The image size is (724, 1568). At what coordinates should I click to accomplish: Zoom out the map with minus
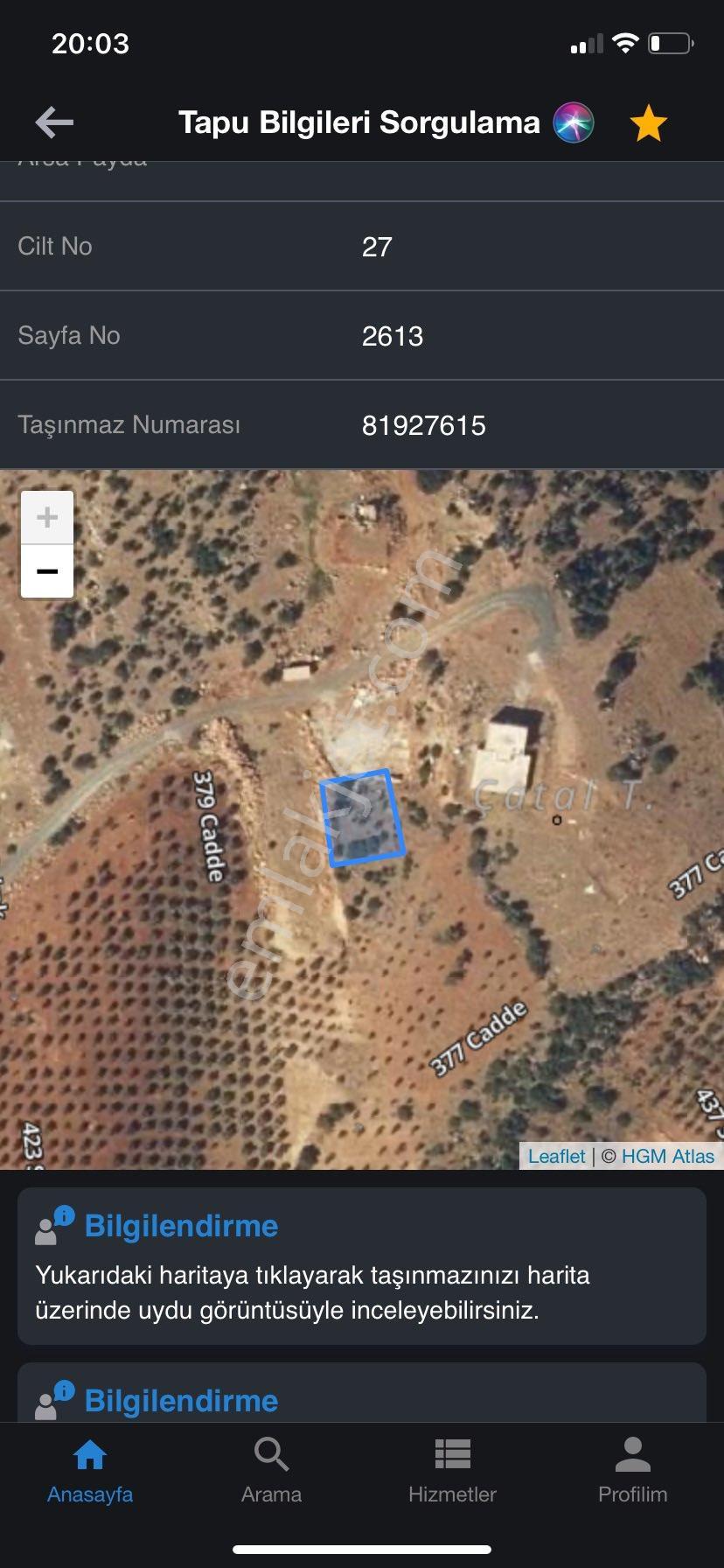click(x=47, y=571)
